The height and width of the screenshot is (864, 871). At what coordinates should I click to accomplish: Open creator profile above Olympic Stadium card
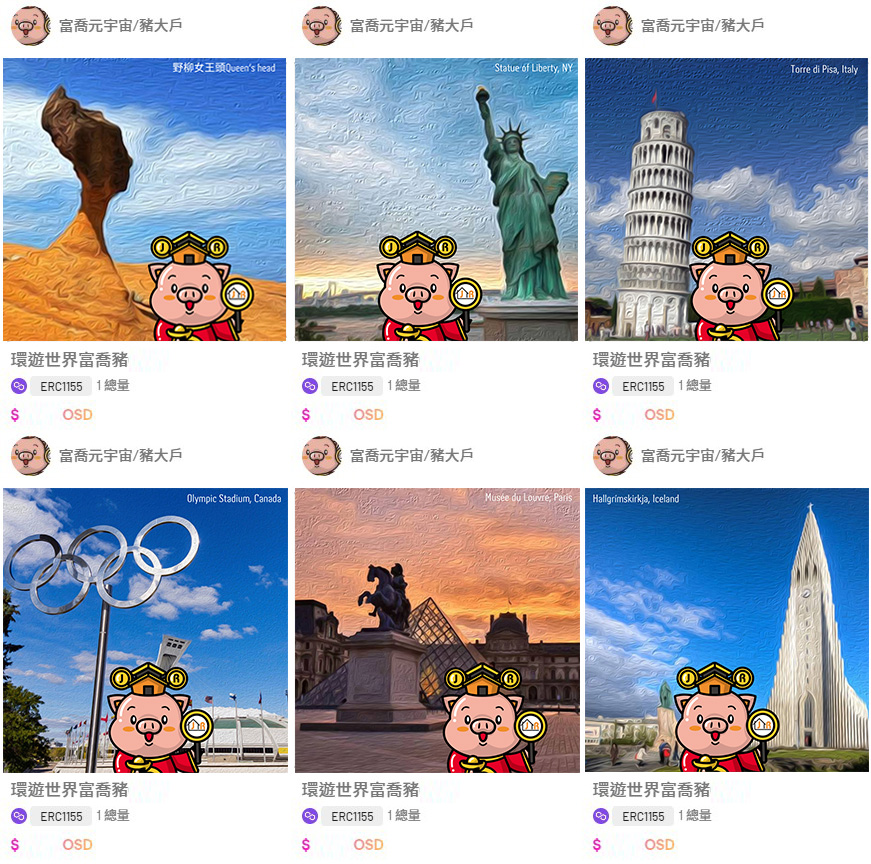coord(120,456)
